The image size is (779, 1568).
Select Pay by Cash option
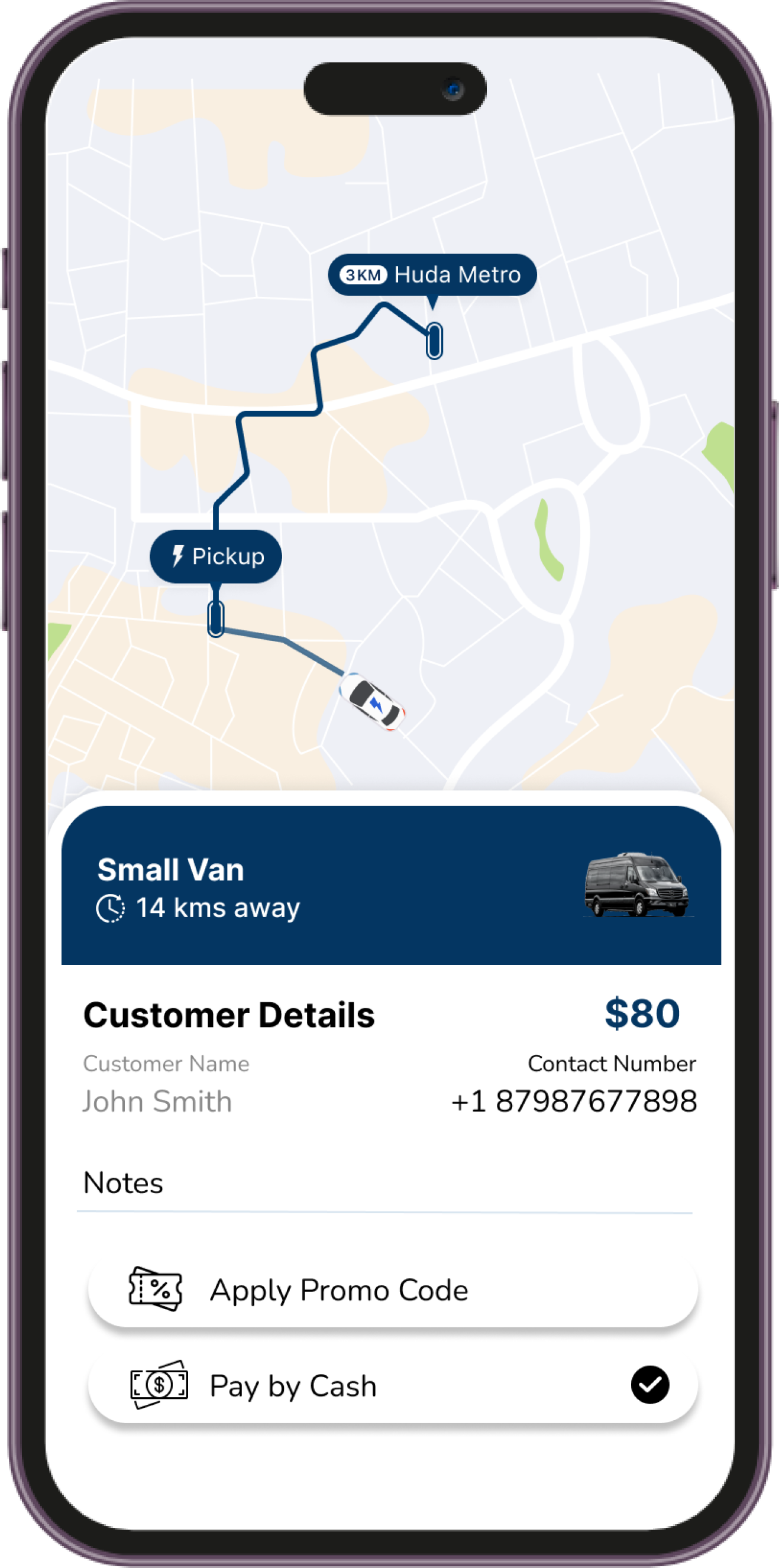click(393, 1386)
